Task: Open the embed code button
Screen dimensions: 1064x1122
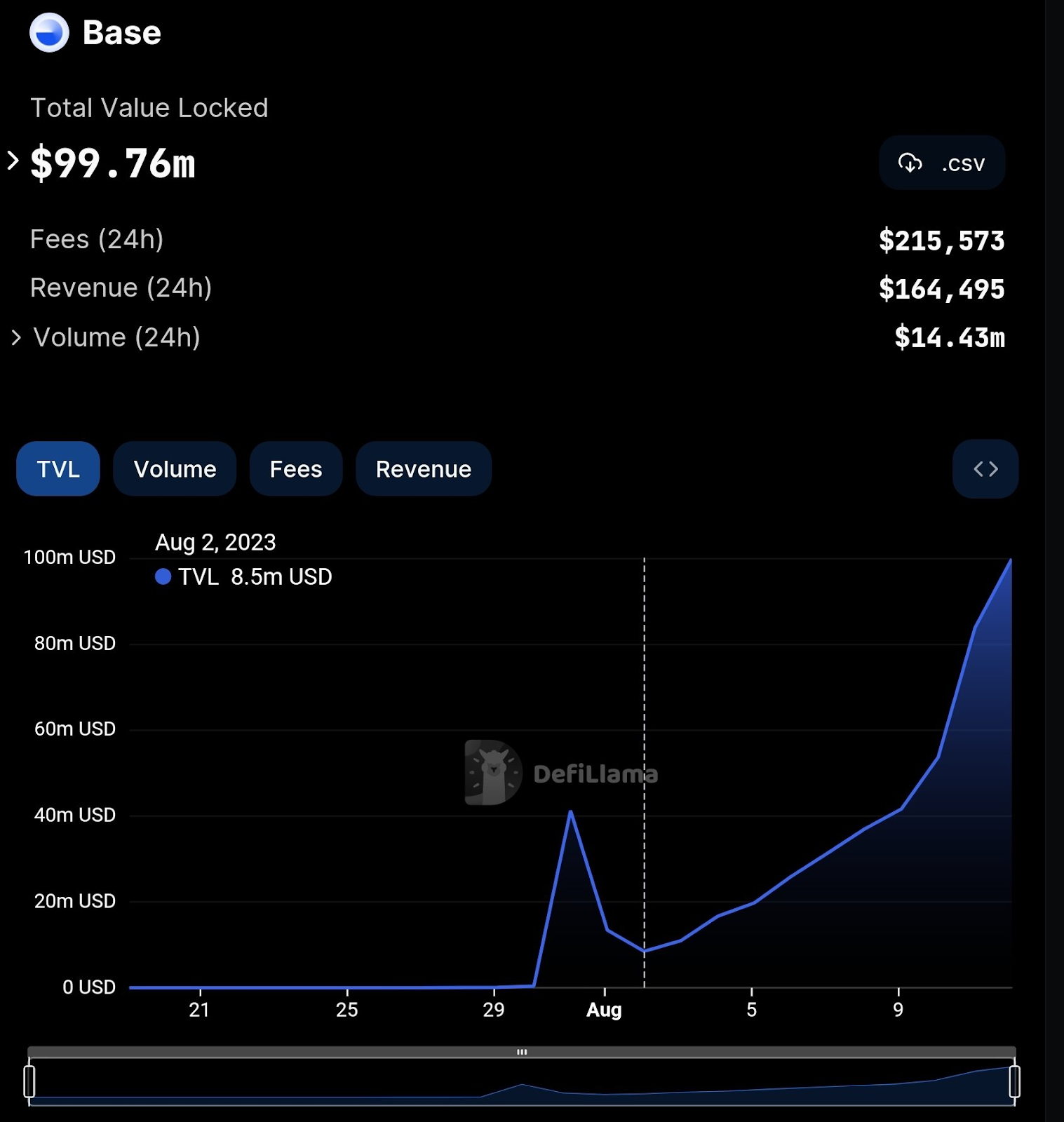Action: (x=985, y=468)
